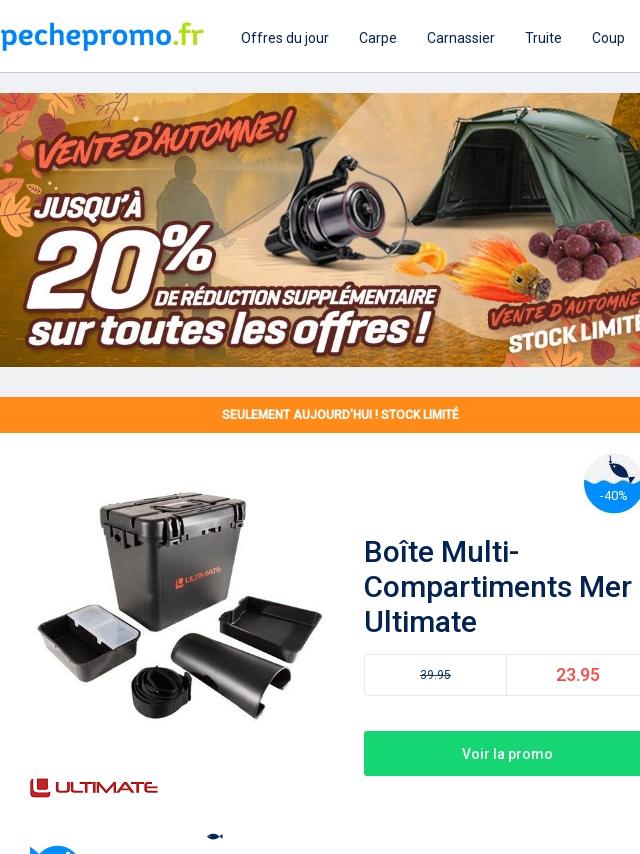Screen dimensions: 640x854
Task: Select the Carnassier category
Action: [x=460, y=38]
